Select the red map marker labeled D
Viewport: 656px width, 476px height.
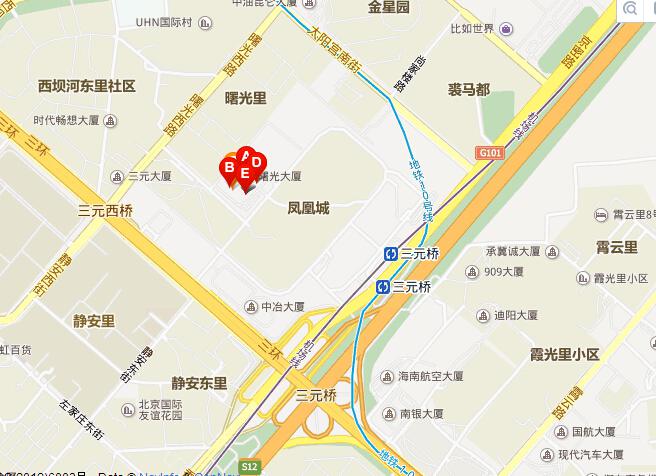[x=258, y=162]
